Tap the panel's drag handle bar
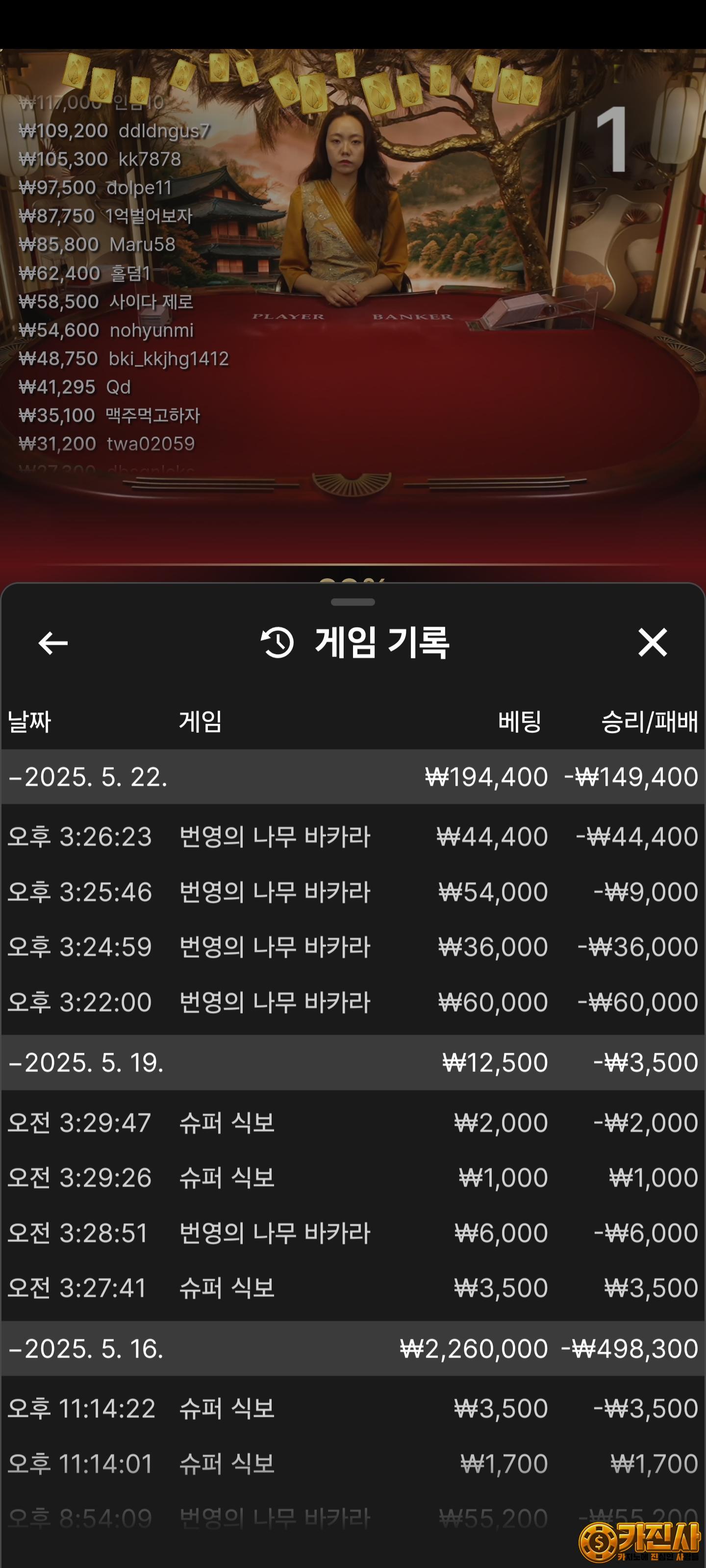The image size is (706, 1568). coord(353,602)
